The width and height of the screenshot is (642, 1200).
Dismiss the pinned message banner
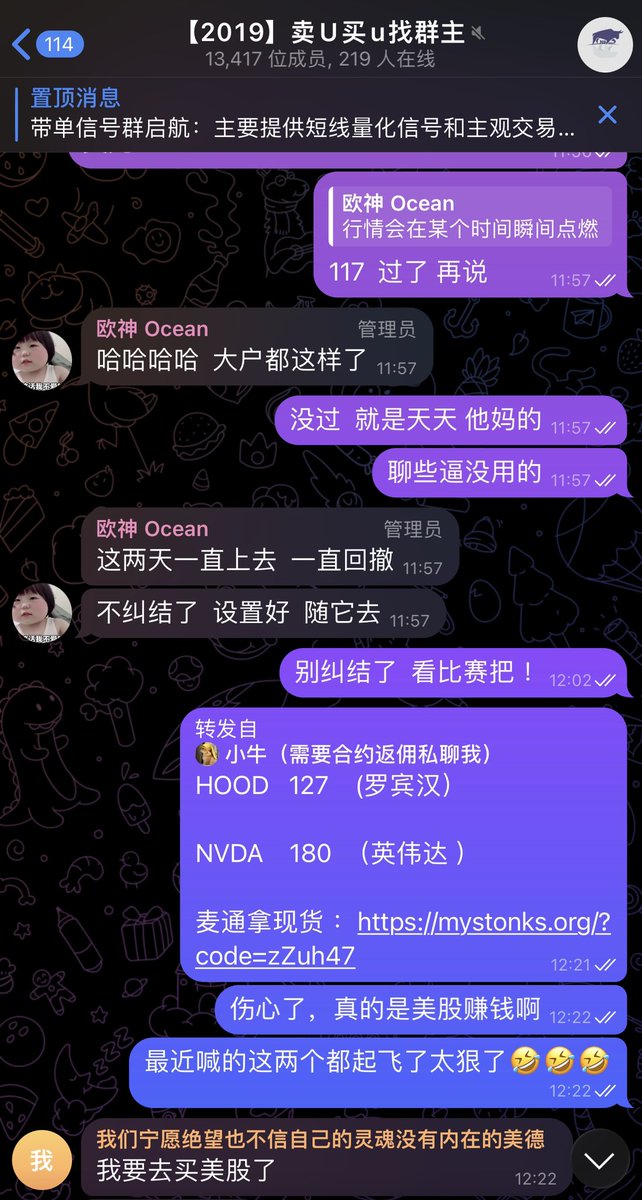[607, 114]
